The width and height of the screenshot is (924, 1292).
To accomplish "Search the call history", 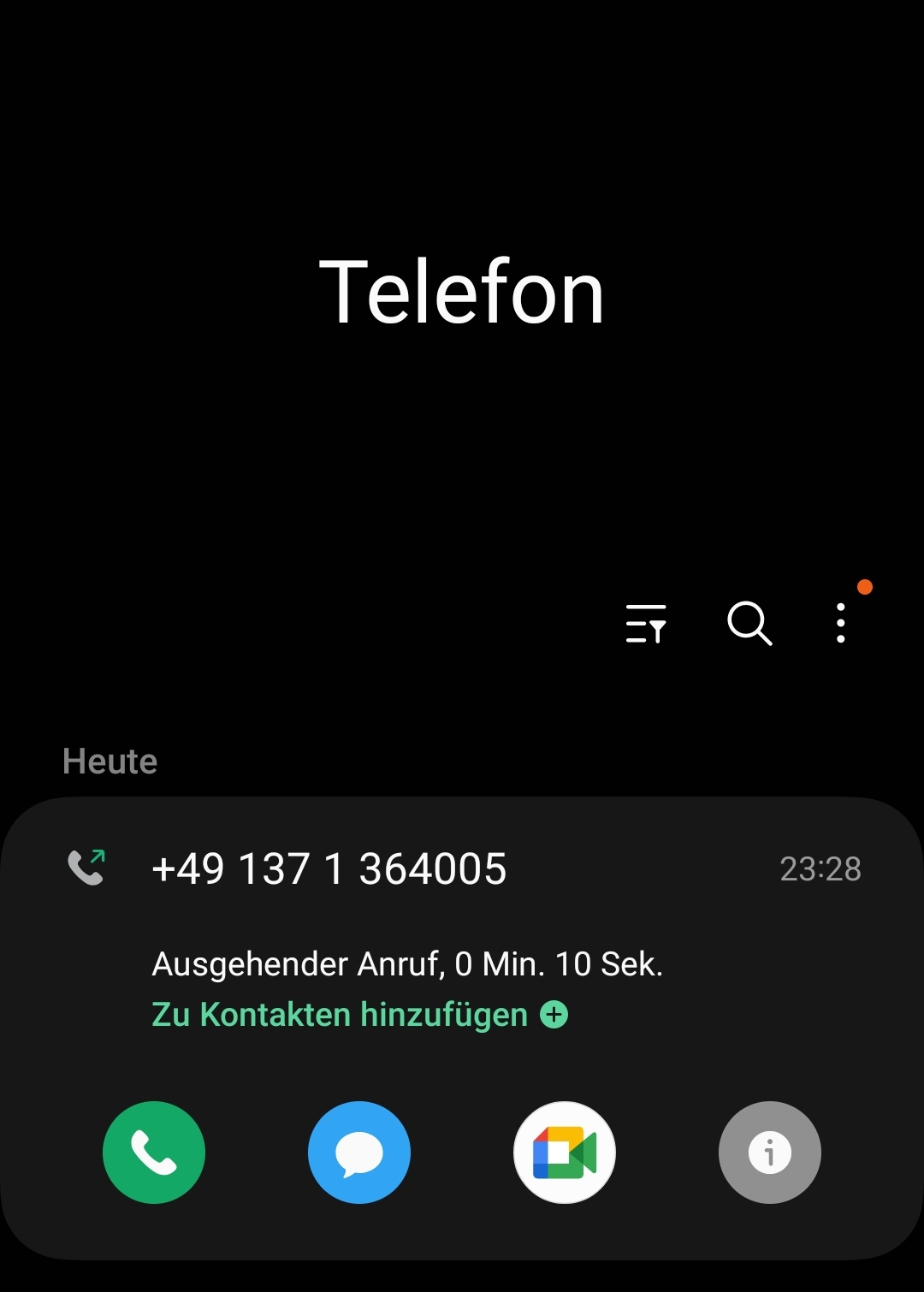I will (749, 623).
